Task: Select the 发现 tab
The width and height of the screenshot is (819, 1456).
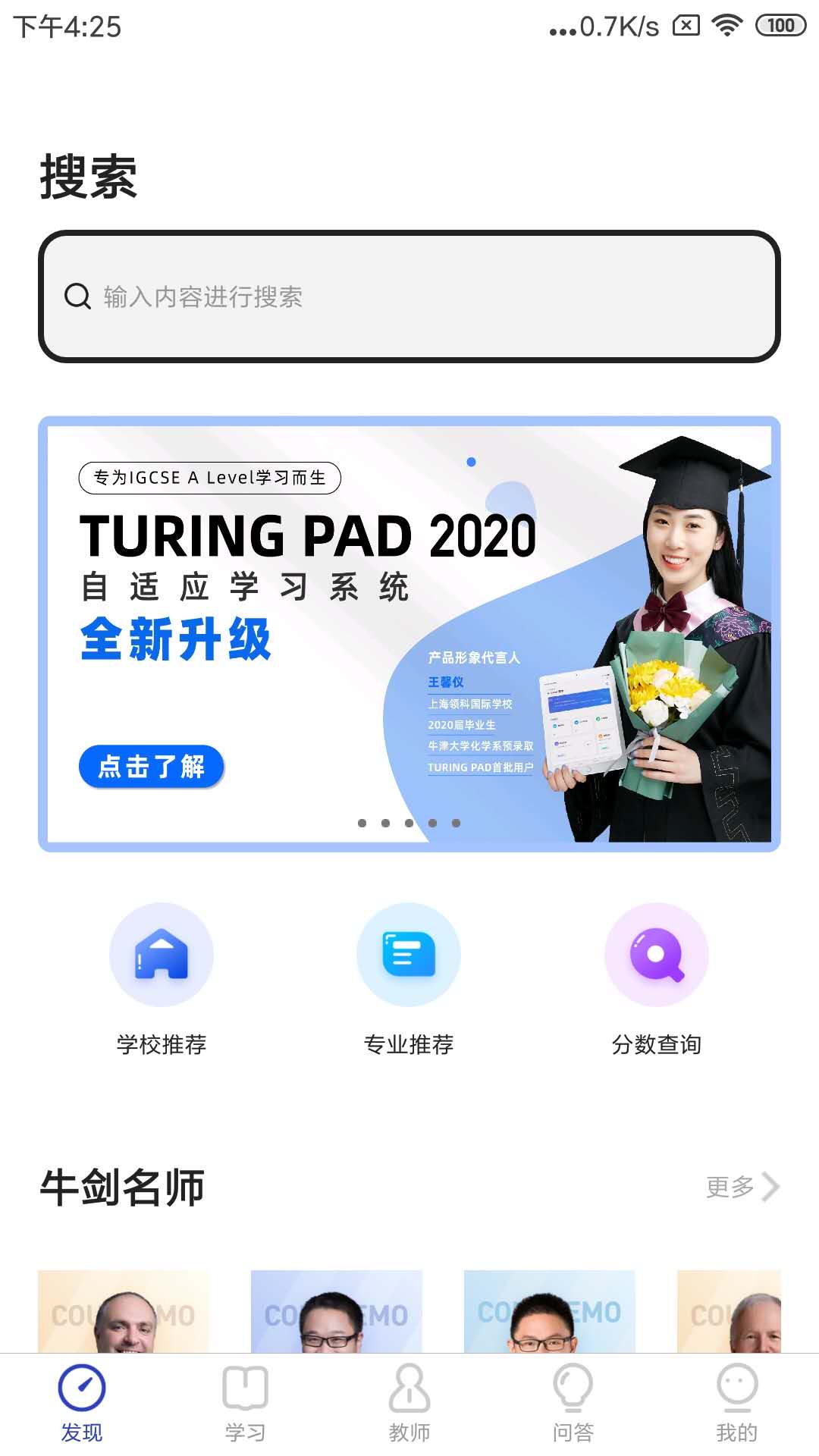Action: [x=82, y=1404]
